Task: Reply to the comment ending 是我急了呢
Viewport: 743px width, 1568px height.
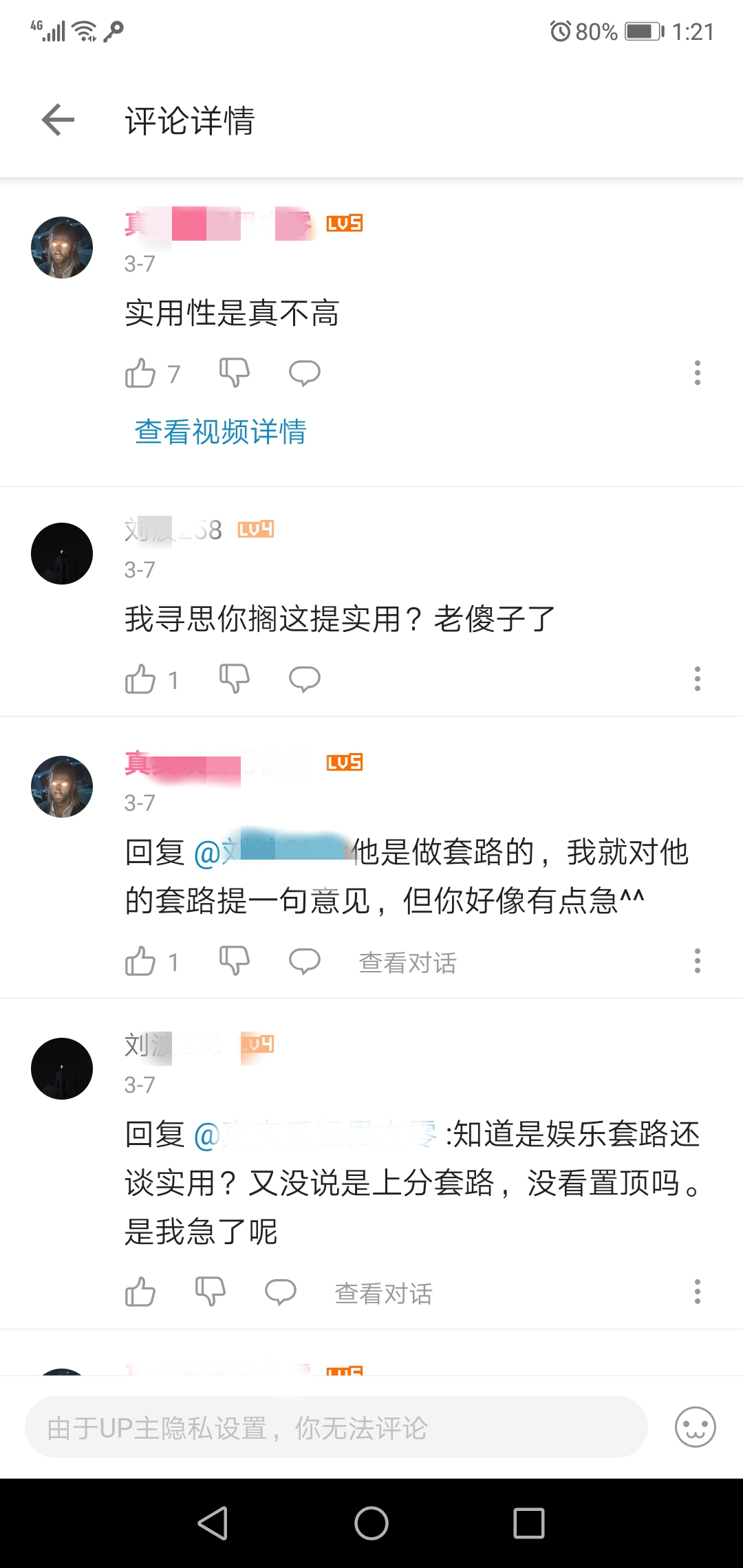Action: (281, 1292)
